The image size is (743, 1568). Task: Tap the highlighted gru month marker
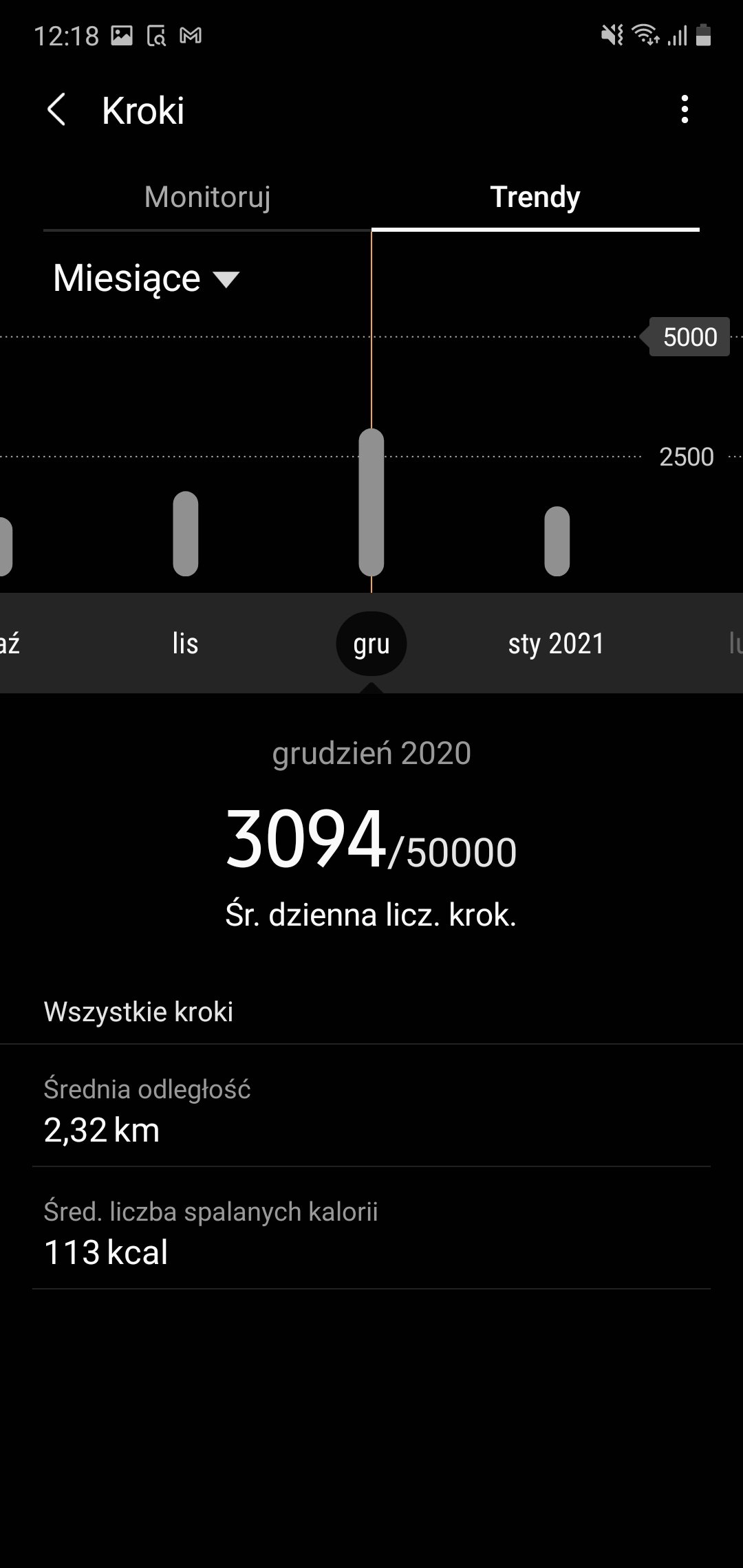pos(371,644)
